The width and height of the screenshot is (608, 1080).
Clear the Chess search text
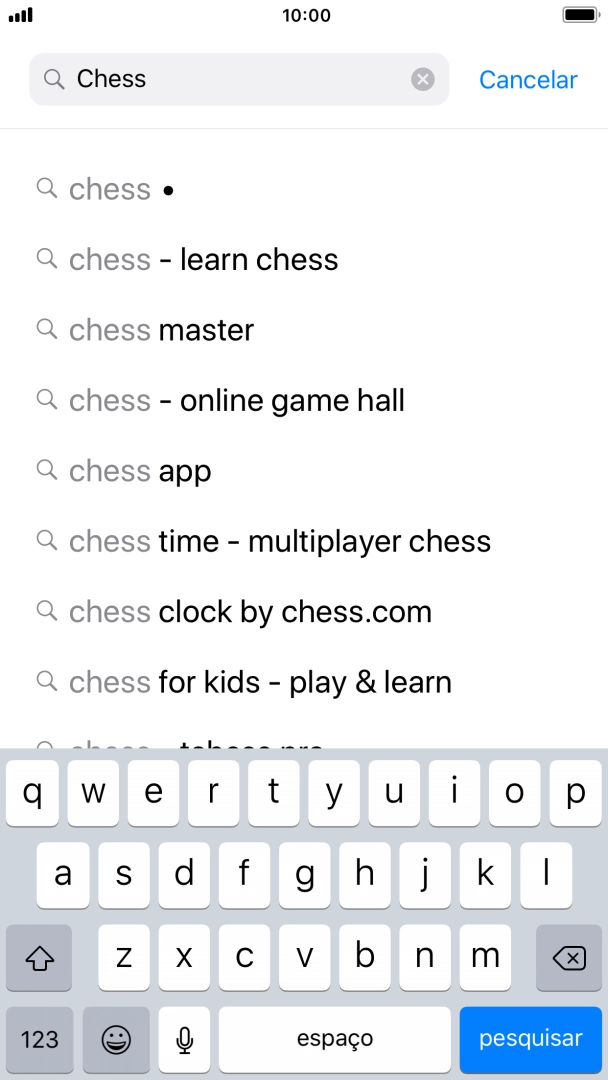(x=423, y=79)
